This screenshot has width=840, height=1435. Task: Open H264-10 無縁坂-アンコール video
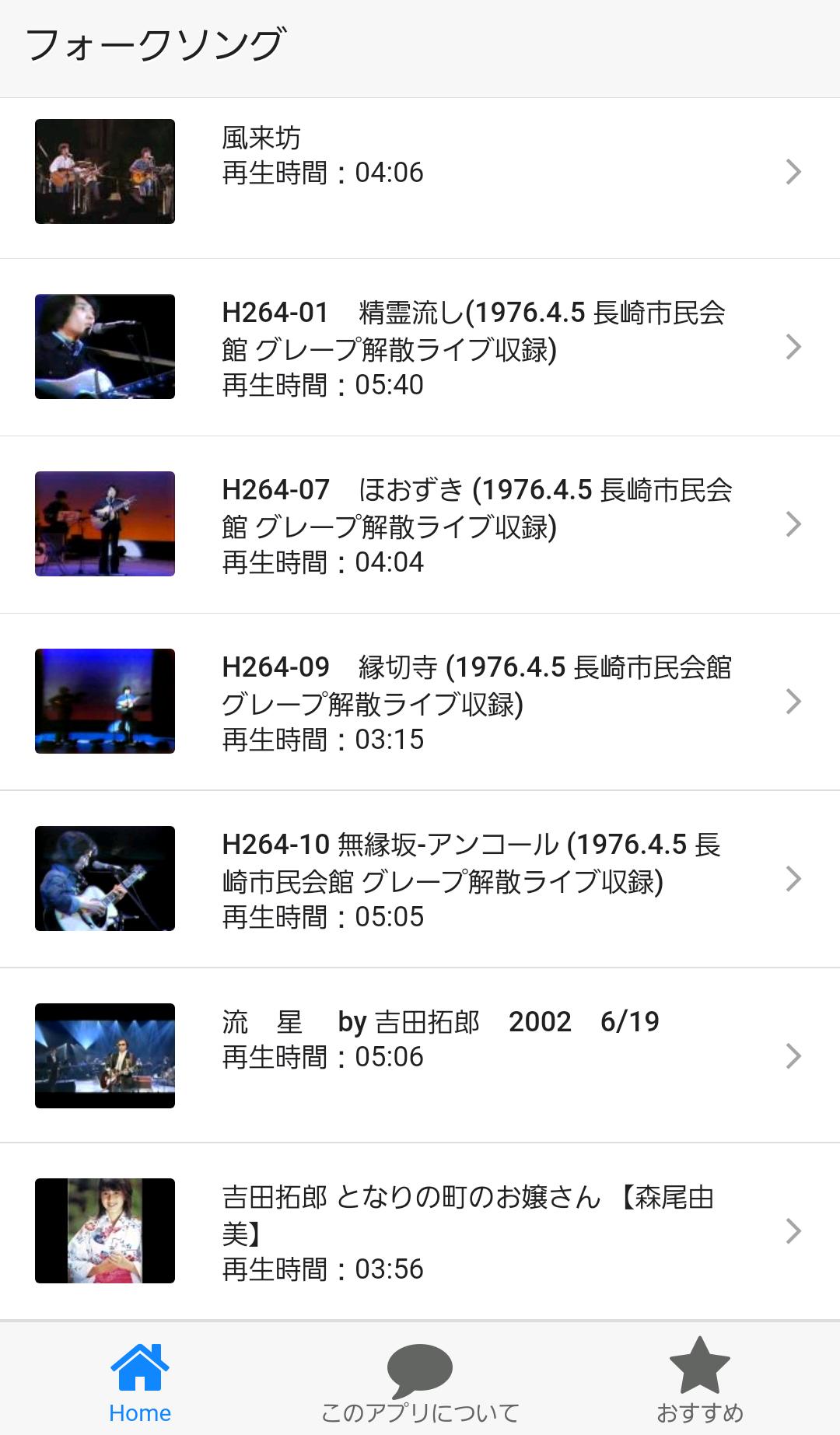420,880
